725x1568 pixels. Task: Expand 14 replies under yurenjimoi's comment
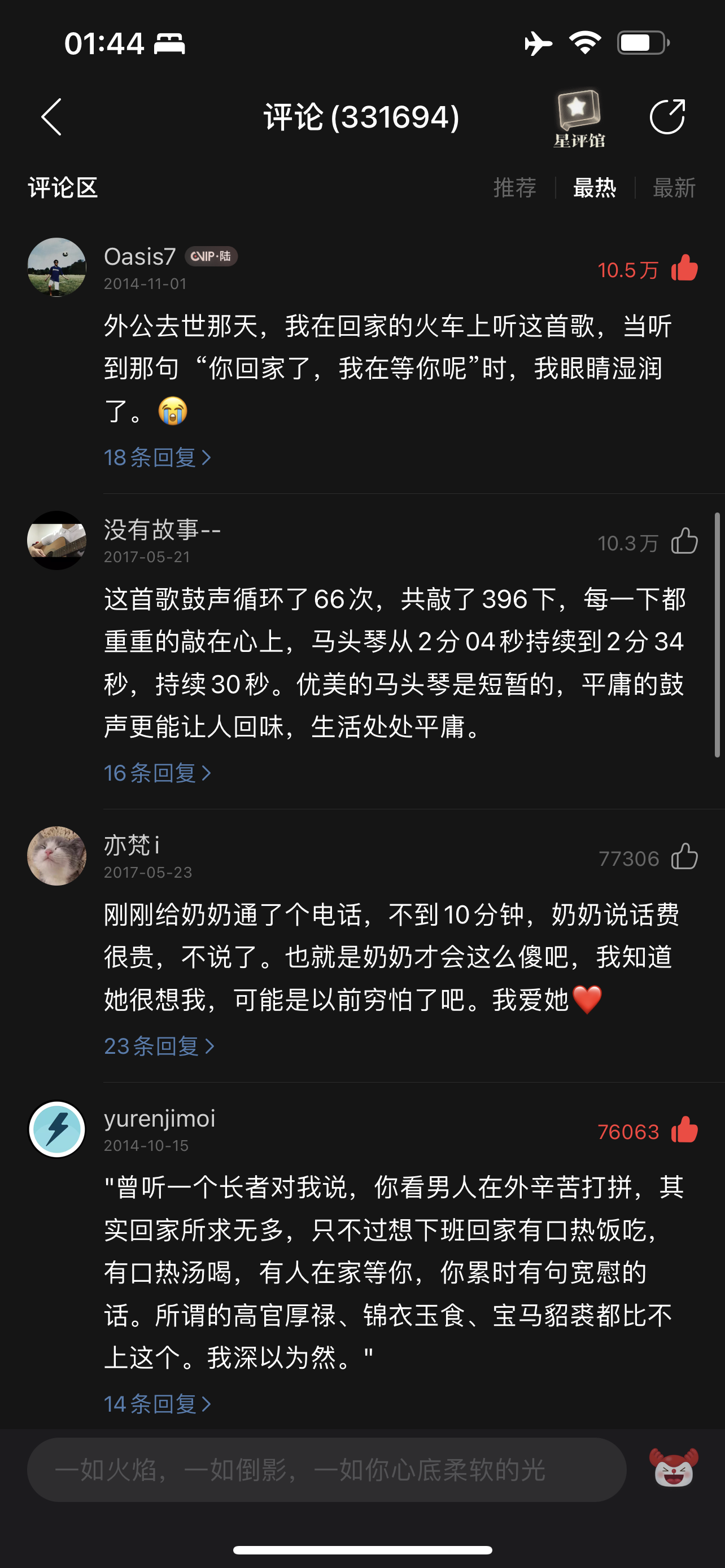pos(157,1404)
